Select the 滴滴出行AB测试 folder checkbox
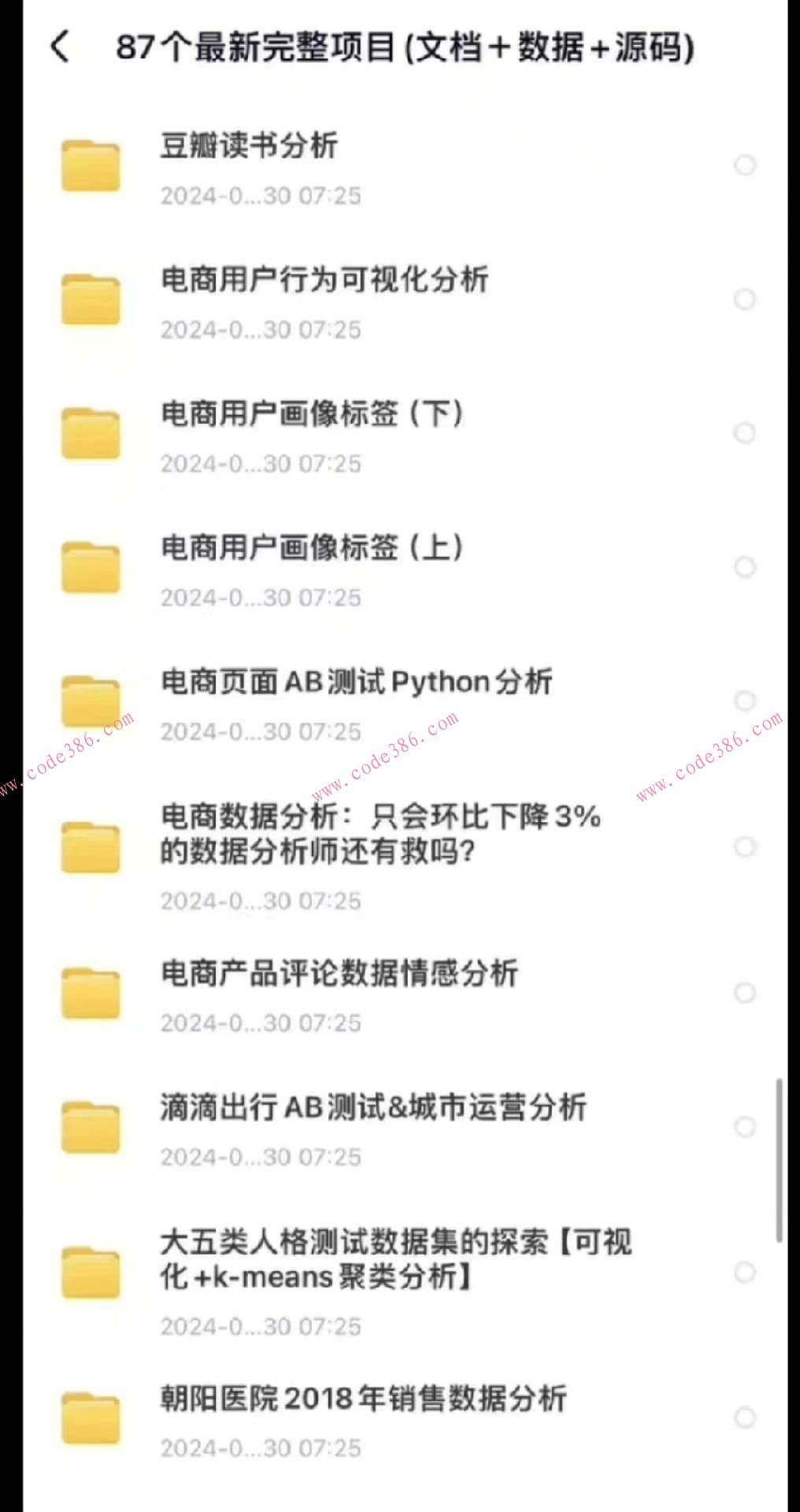The height and width of the screenshot is (1512, 800). 744,1126
